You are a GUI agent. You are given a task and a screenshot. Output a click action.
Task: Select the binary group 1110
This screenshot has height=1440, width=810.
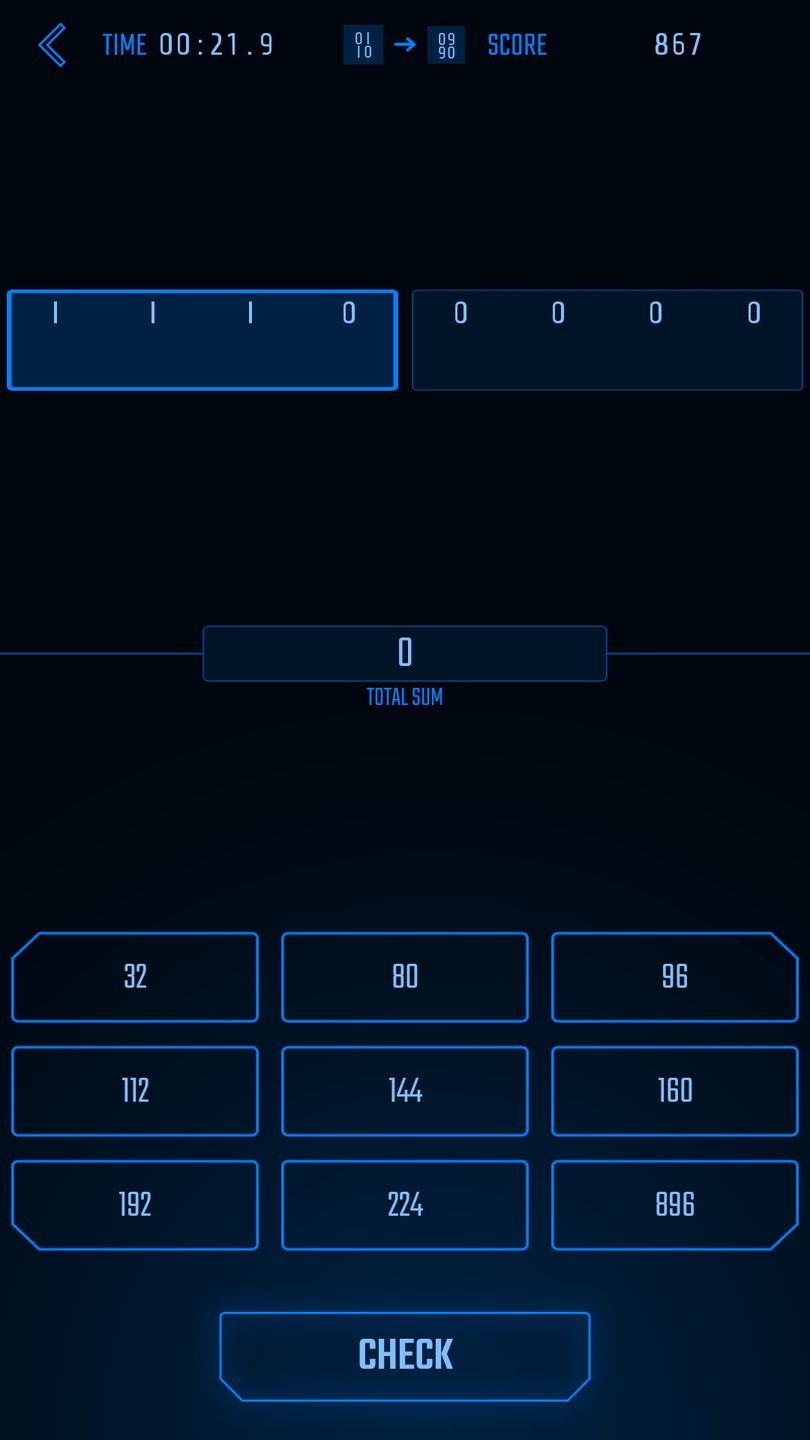tap(202, 340)
